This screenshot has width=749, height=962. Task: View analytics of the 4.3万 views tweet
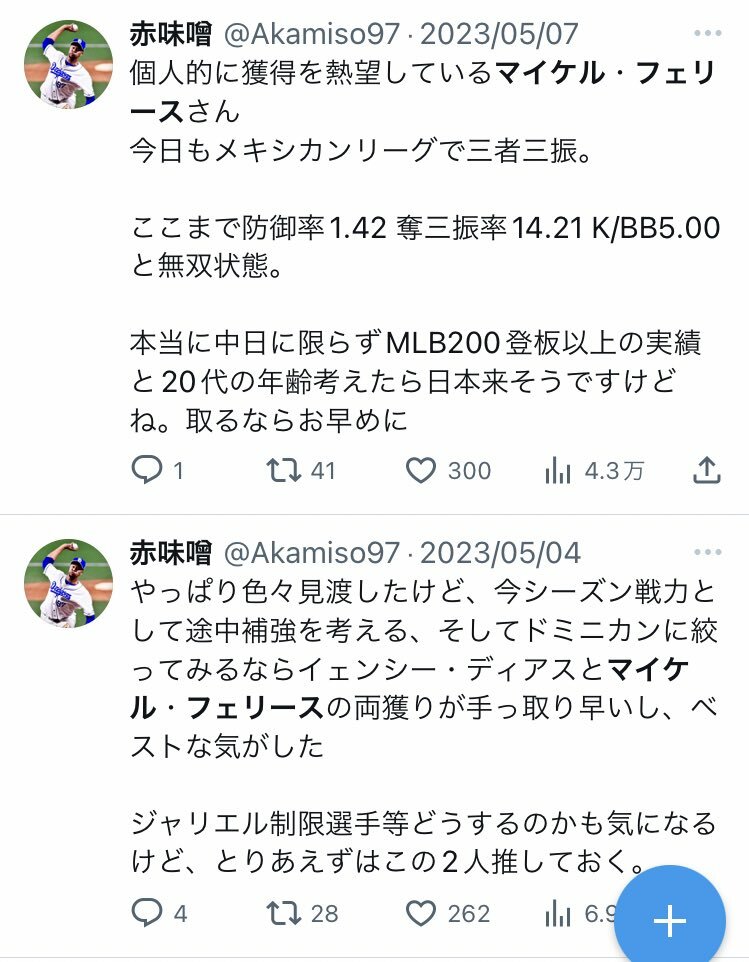557,470
